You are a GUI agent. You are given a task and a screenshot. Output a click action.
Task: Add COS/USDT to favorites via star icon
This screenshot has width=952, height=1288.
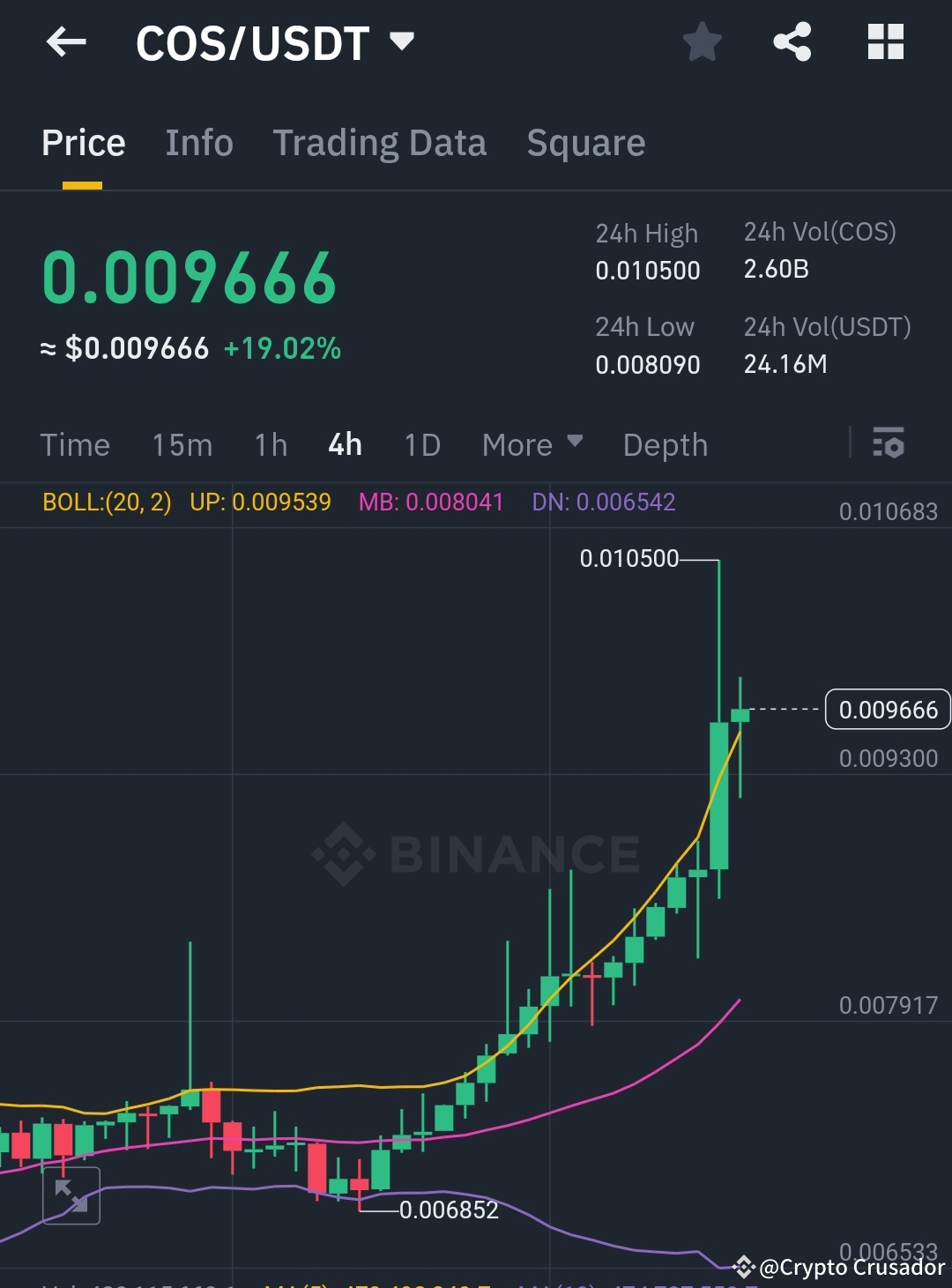(x=703, y=41)
